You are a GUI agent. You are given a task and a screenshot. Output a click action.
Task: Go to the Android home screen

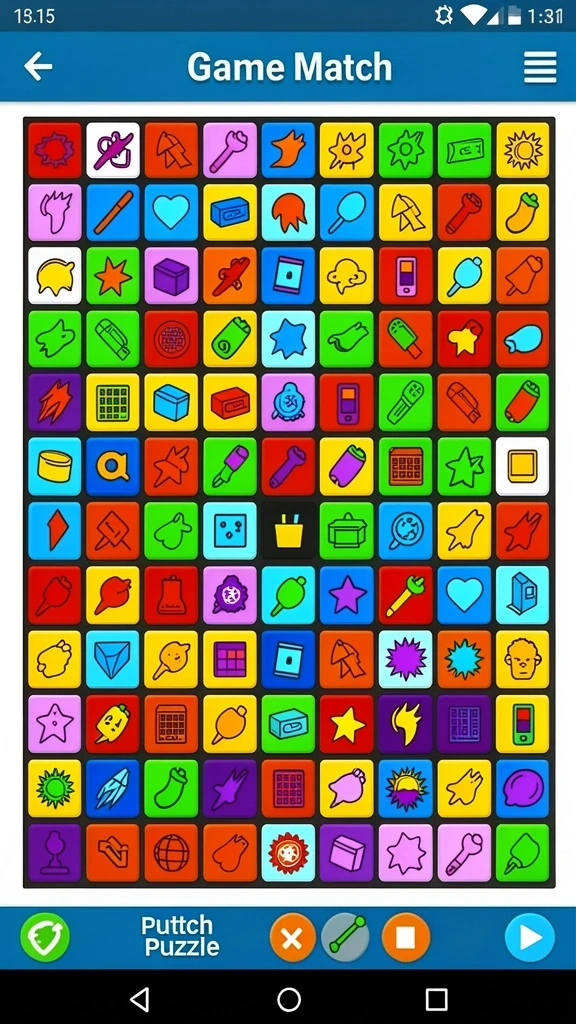tap(289, 999)
